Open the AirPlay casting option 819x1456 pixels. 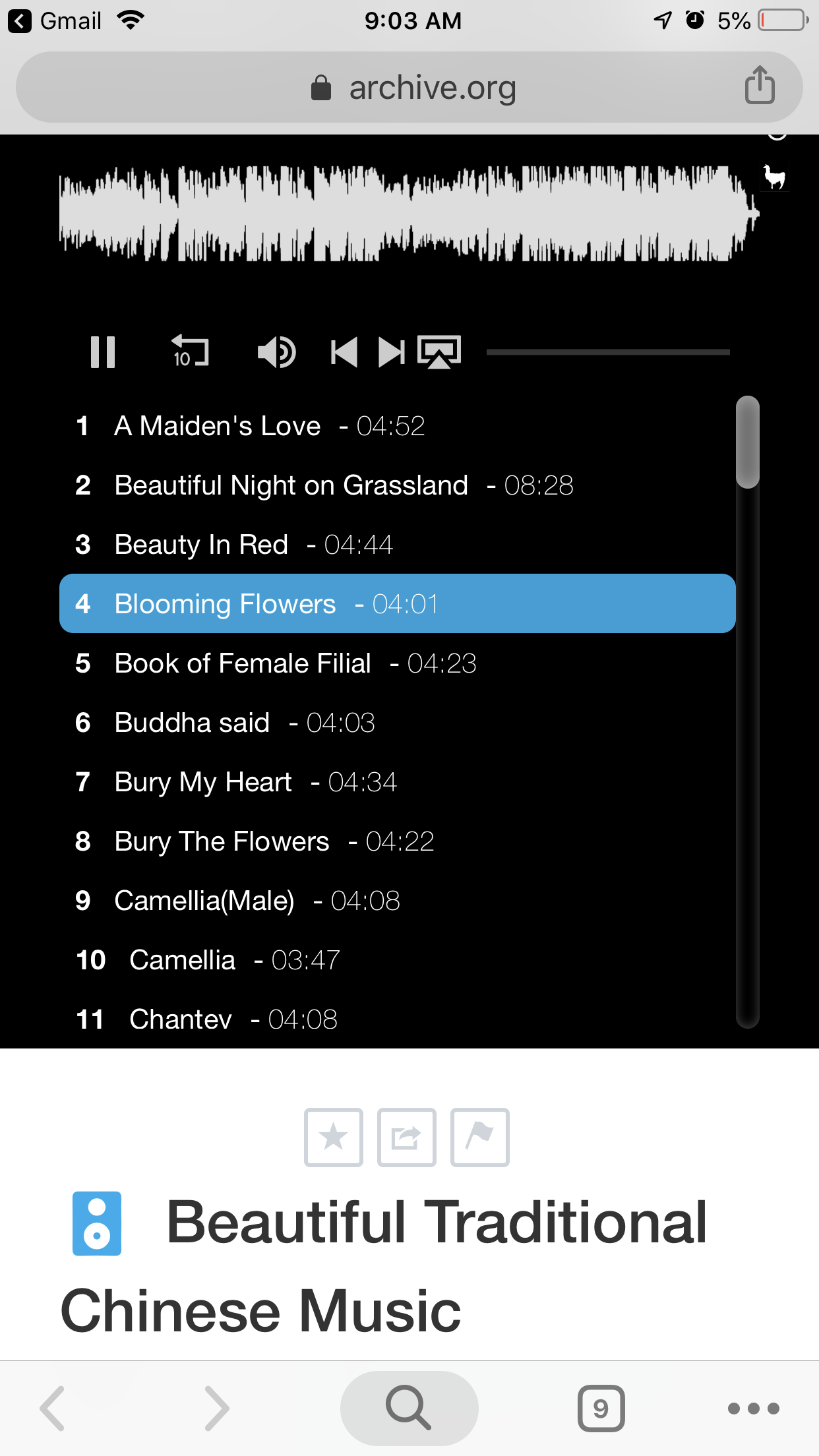click(x=439, y=352)
